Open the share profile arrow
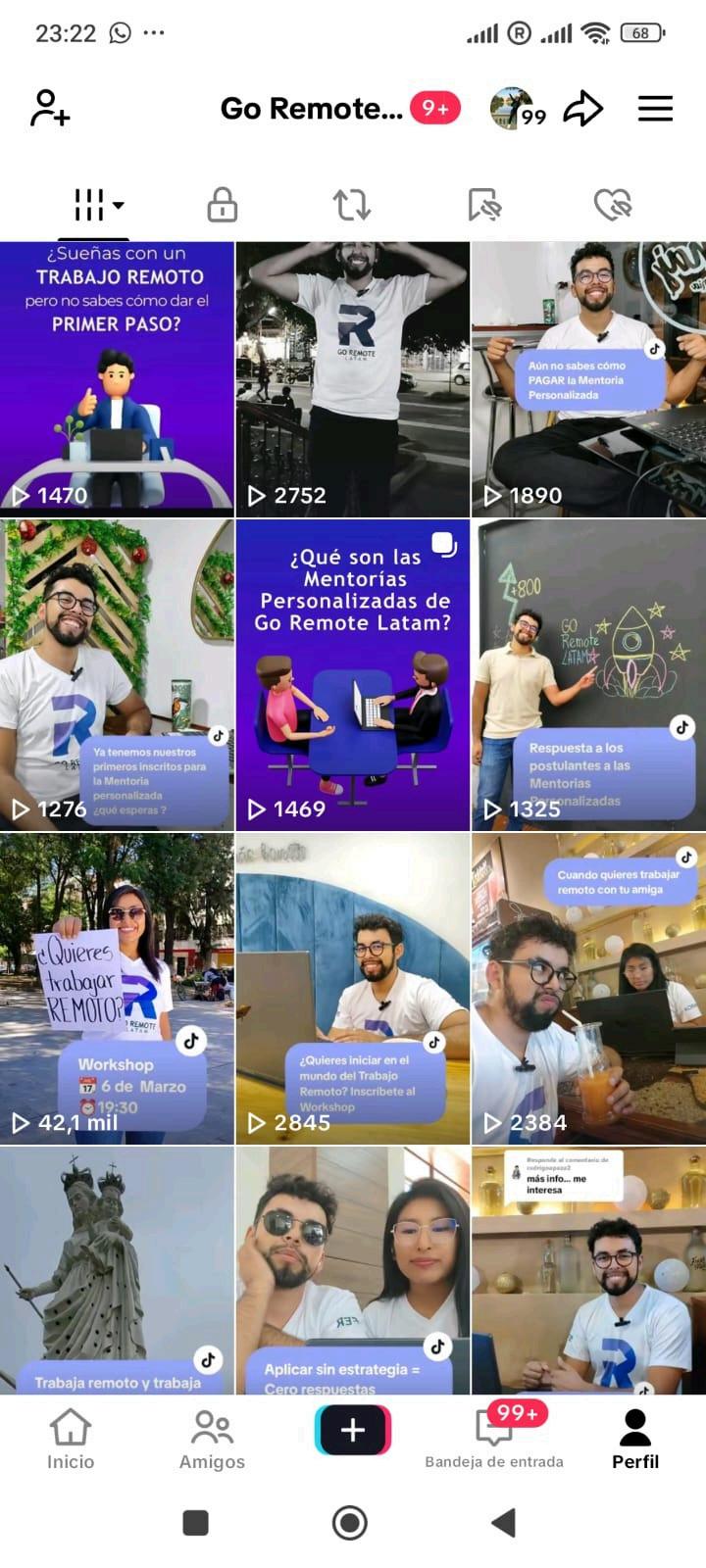 (582, 108)
